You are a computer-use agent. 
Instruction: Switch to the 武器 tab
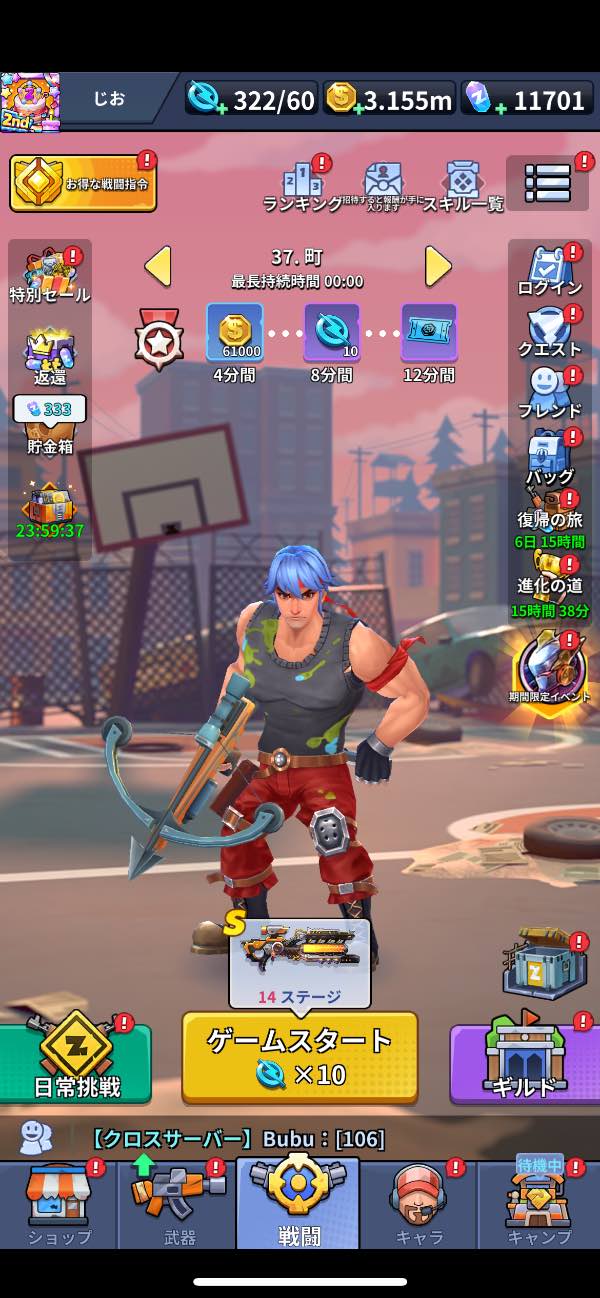(x=176, y=1204)
